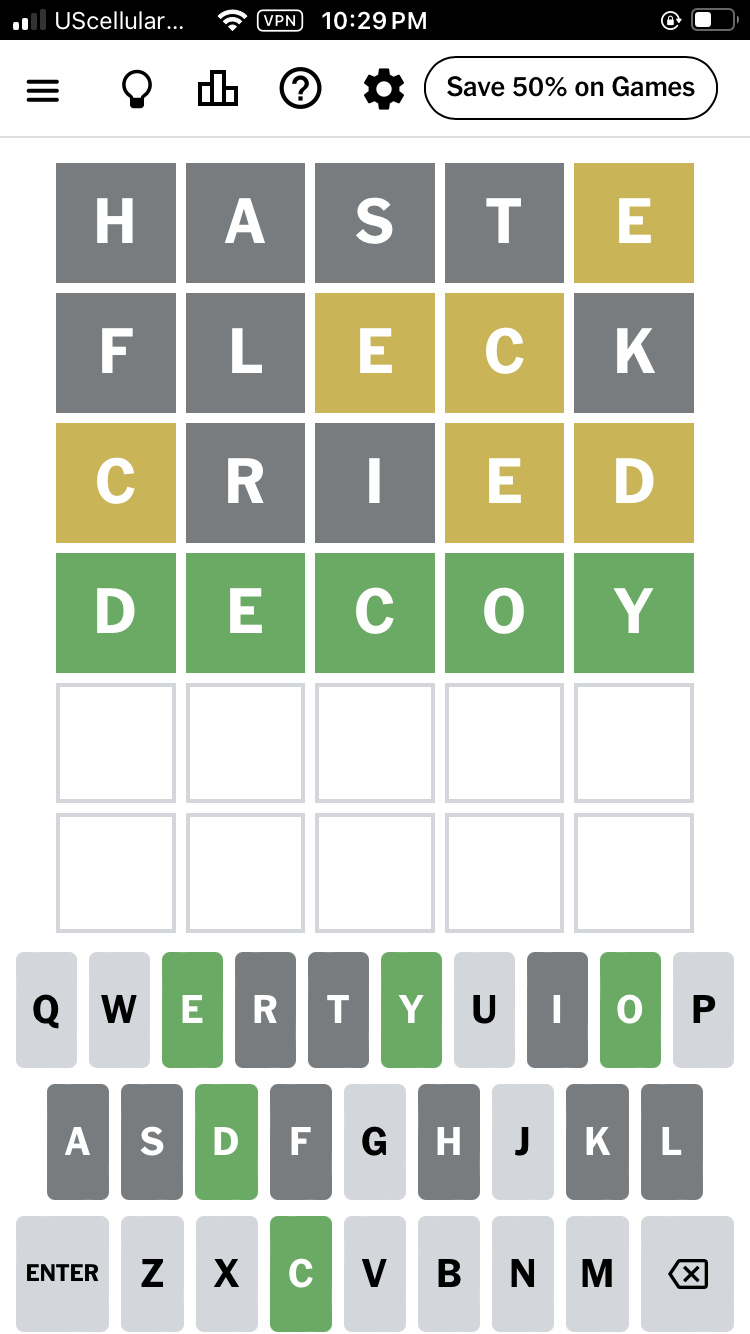
Task: Tap the J key
Action: [x=522, y=1142]
